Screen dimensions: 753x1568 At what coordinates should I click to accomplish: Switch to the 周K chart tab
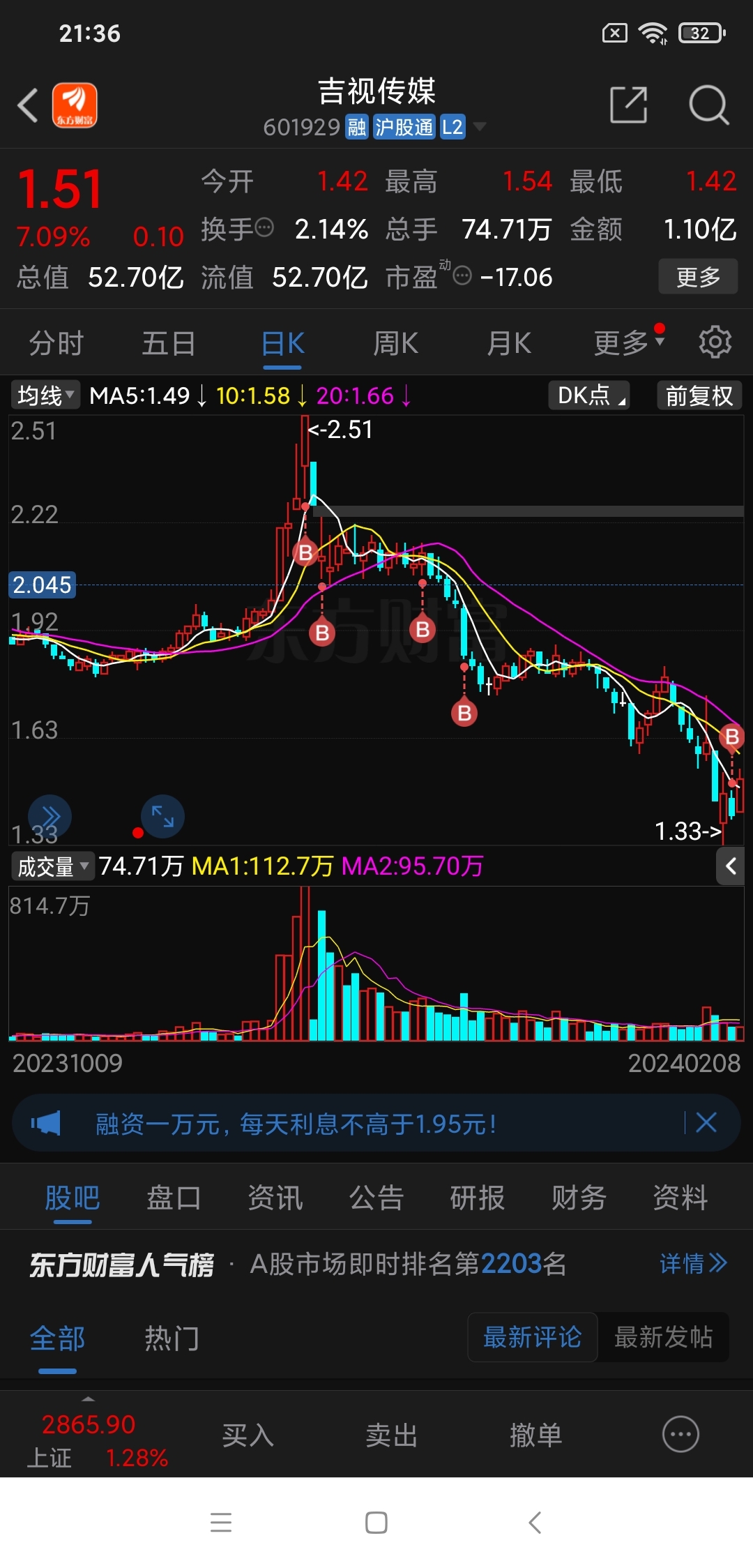[395, 344]
